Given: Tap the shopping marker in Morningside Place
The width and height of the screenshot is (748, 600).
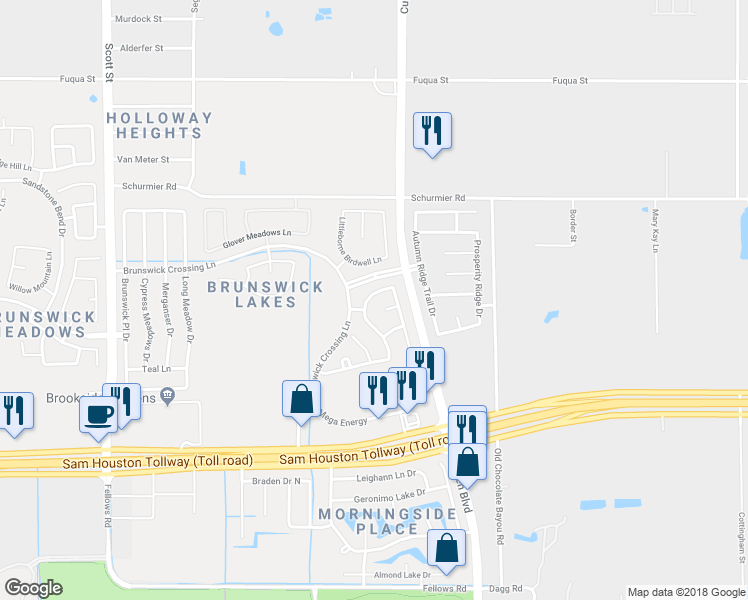Looking at the screenshot, I should [446, 551].
